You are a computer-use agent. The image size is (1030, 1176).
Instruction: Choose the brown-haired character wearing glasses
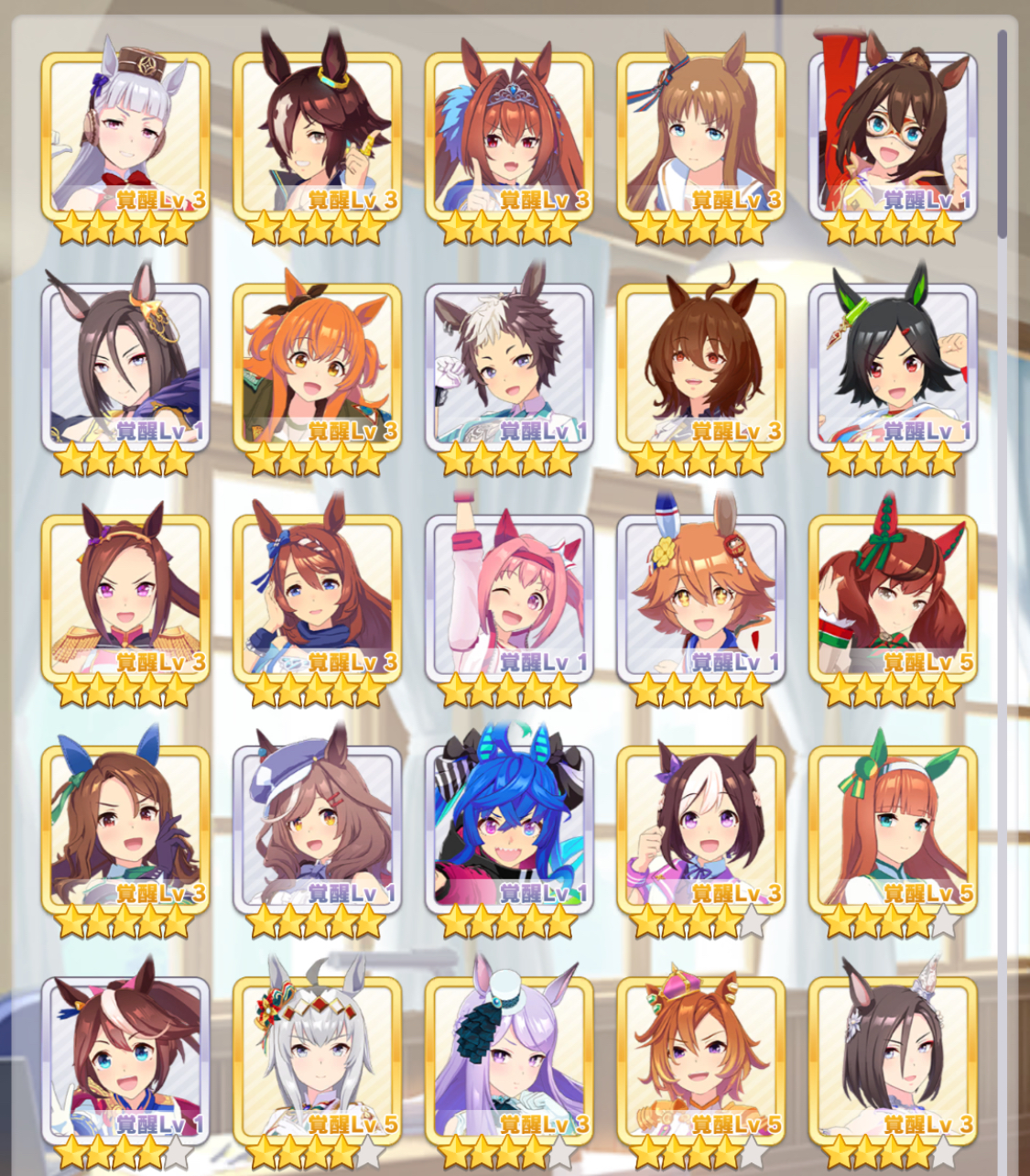893,136
